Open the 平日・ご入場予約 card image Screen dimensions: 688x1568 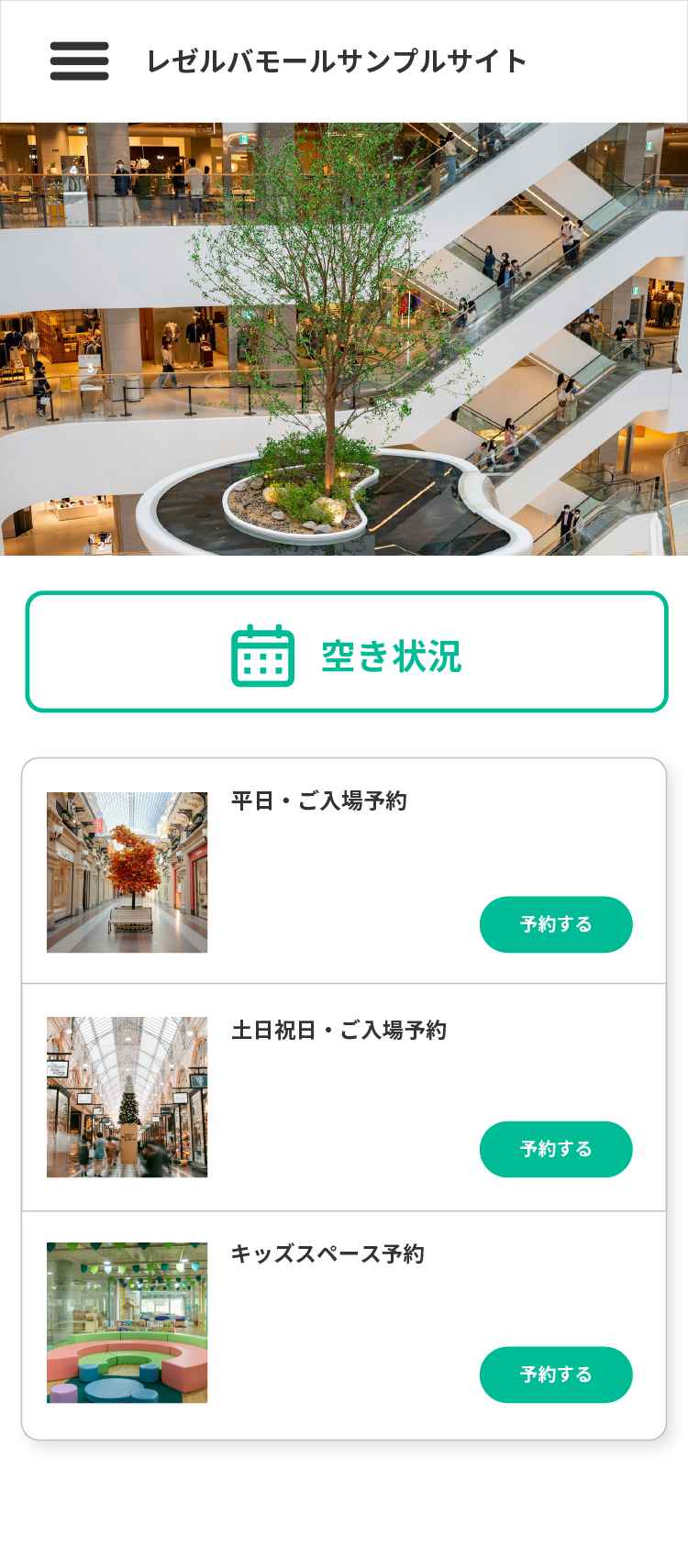tap(127, 872)
